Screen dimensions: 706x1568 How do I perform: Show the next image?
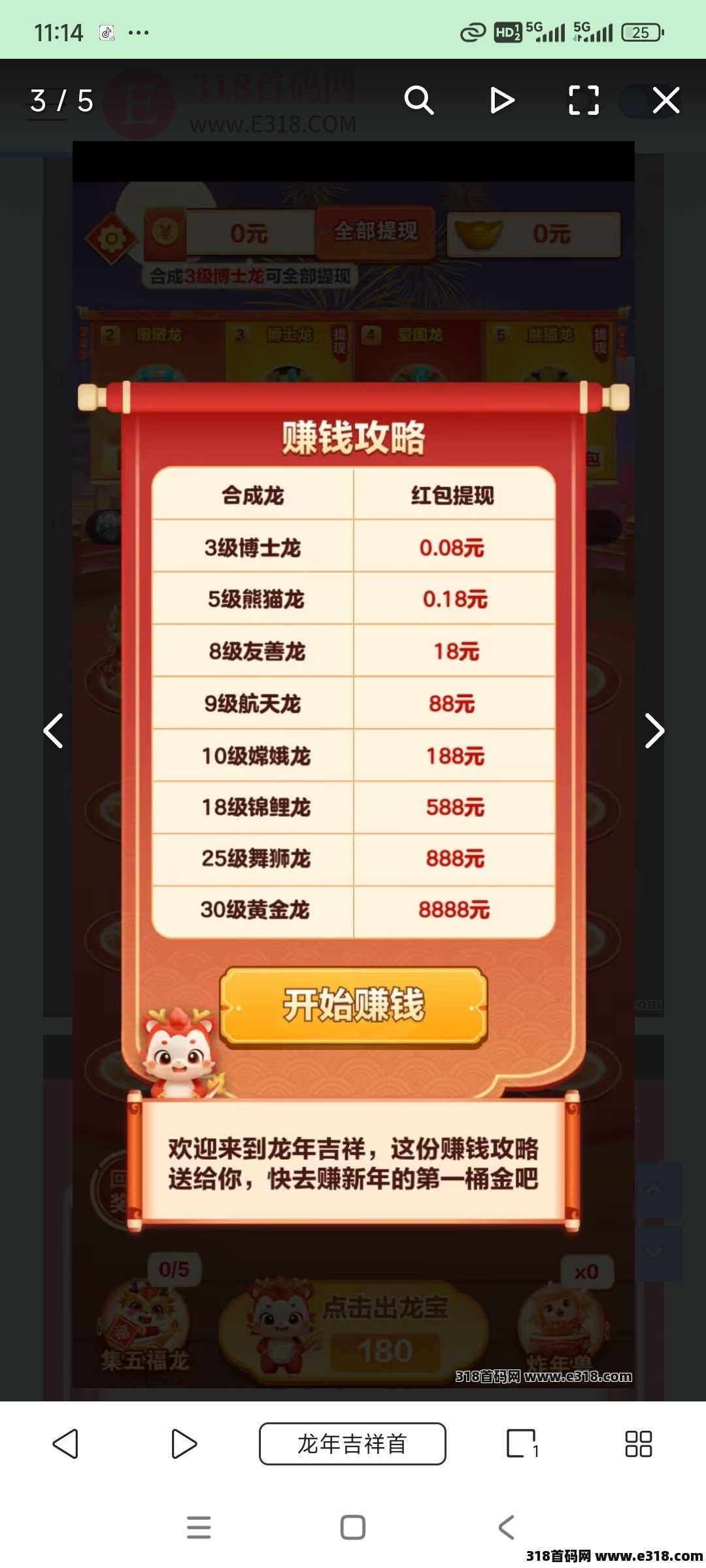tap(654, 730)
